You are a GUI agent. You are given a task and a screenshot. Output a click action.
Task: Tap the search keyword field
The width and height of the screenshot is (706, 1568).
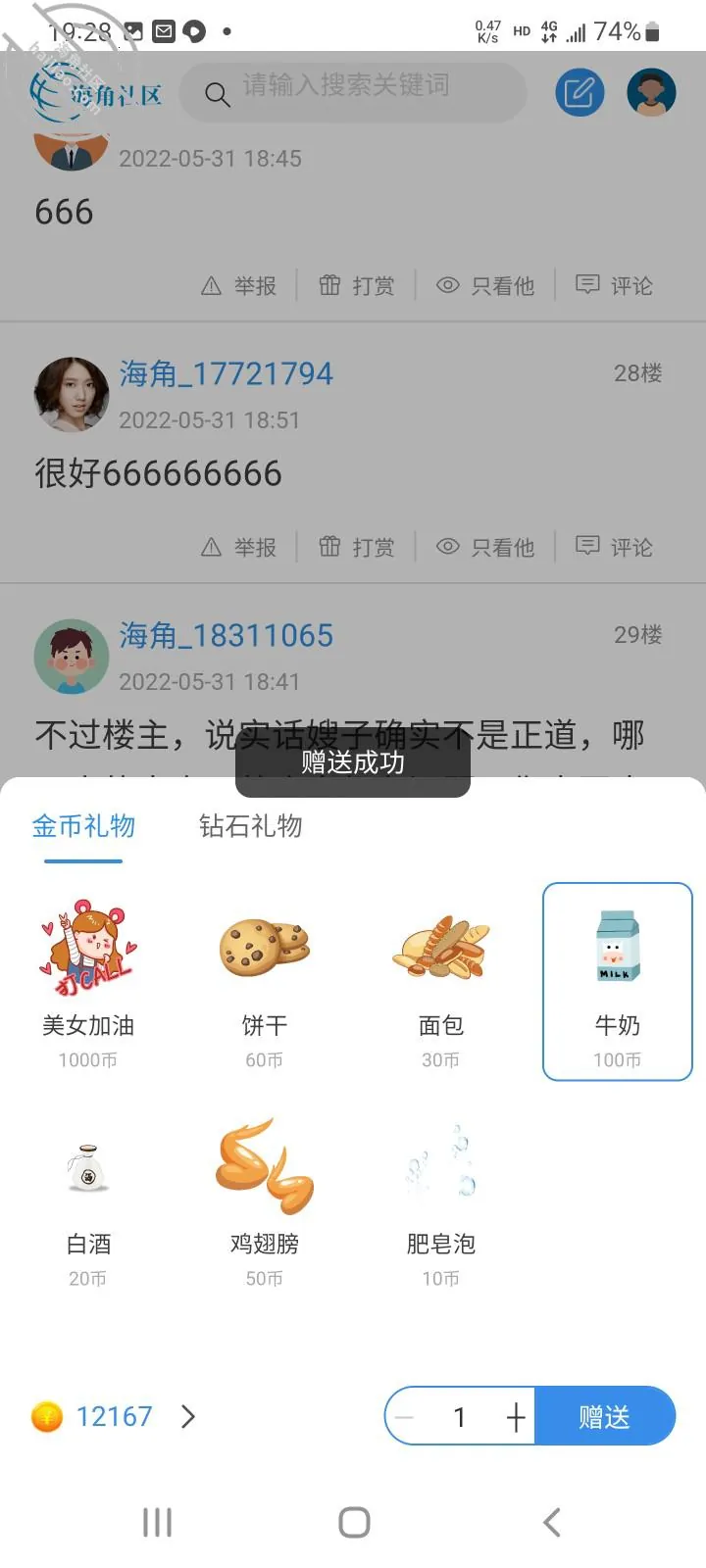(x=354, y=92)
